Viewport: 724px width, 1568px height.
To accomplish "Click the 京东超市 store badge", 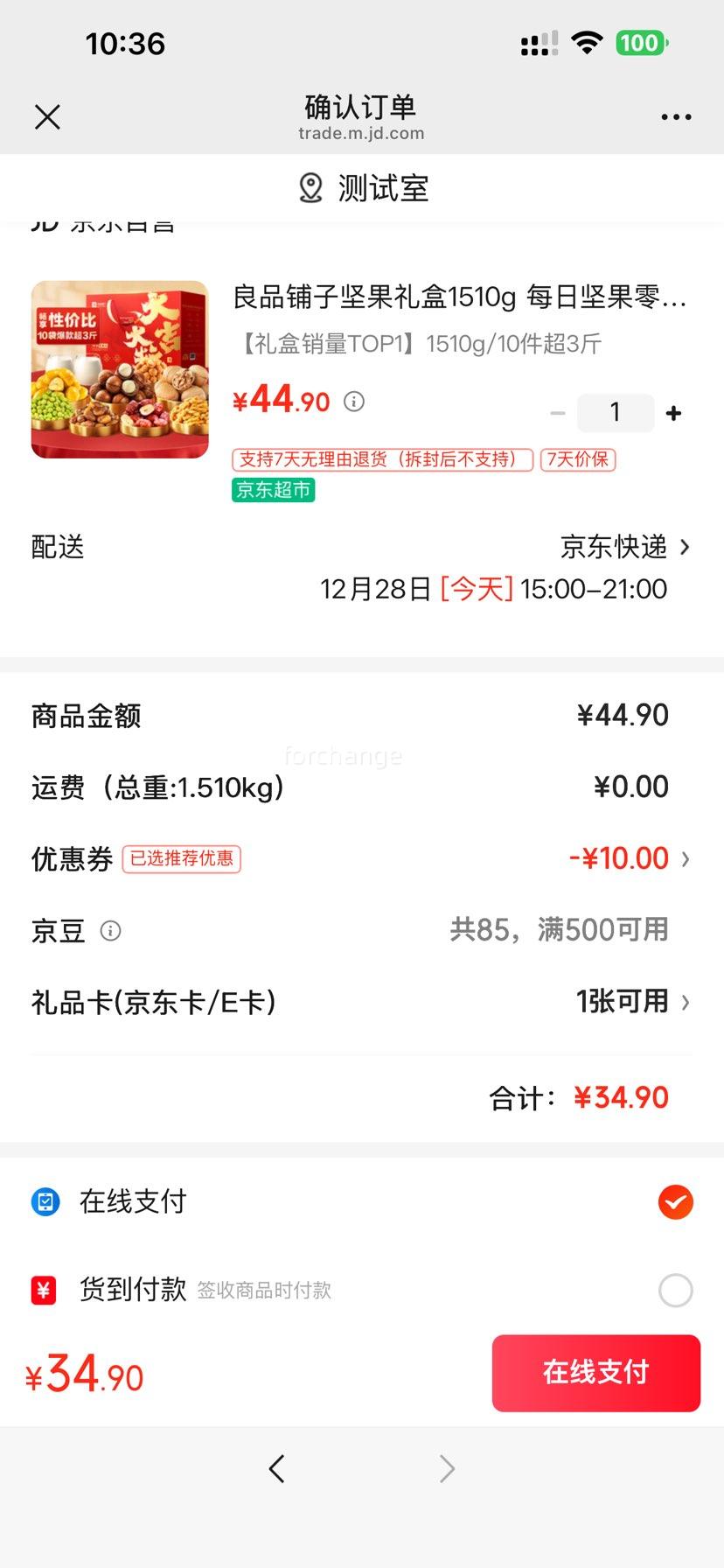I will 272,491.
